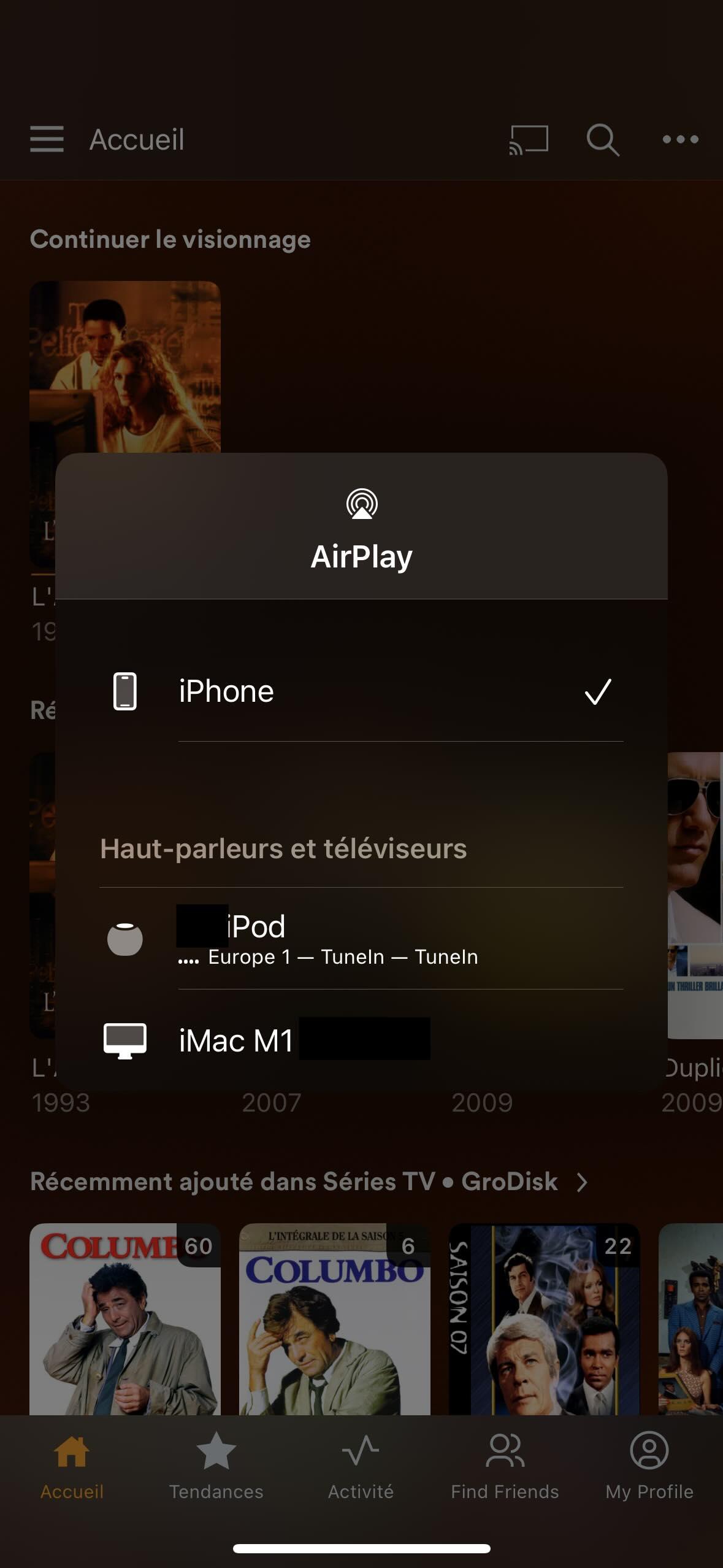Open the Find Friends tab

[505, 1466]
